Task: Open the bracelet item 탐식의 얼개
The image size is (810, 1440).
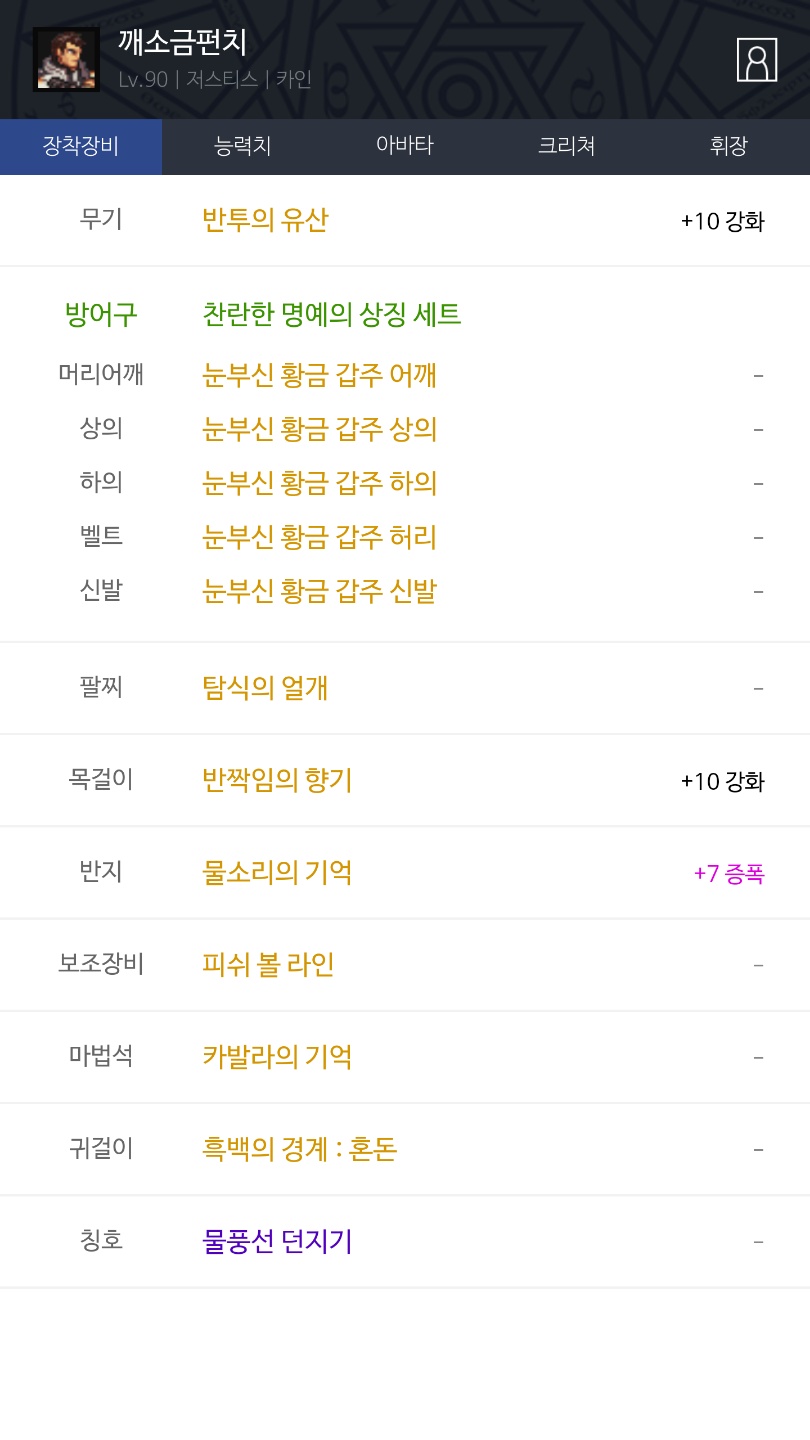Action: point(265,688)
